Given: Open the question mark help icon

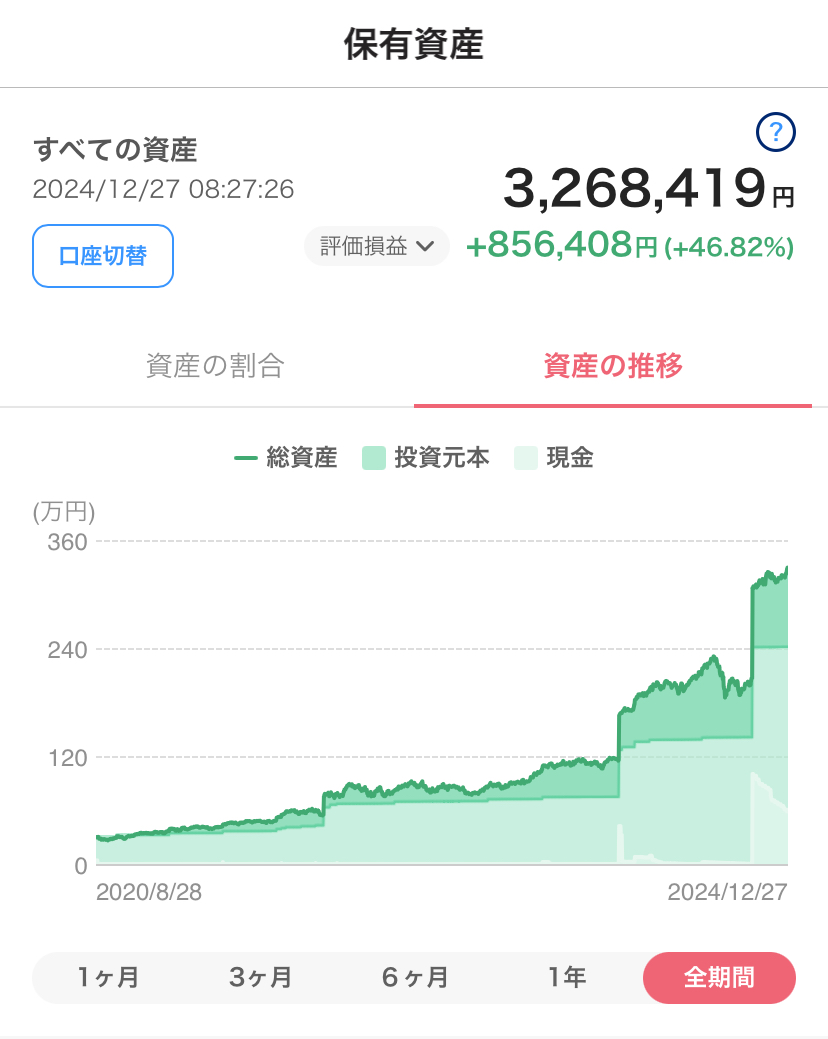Looking at the screenshot, I should 776,133.
